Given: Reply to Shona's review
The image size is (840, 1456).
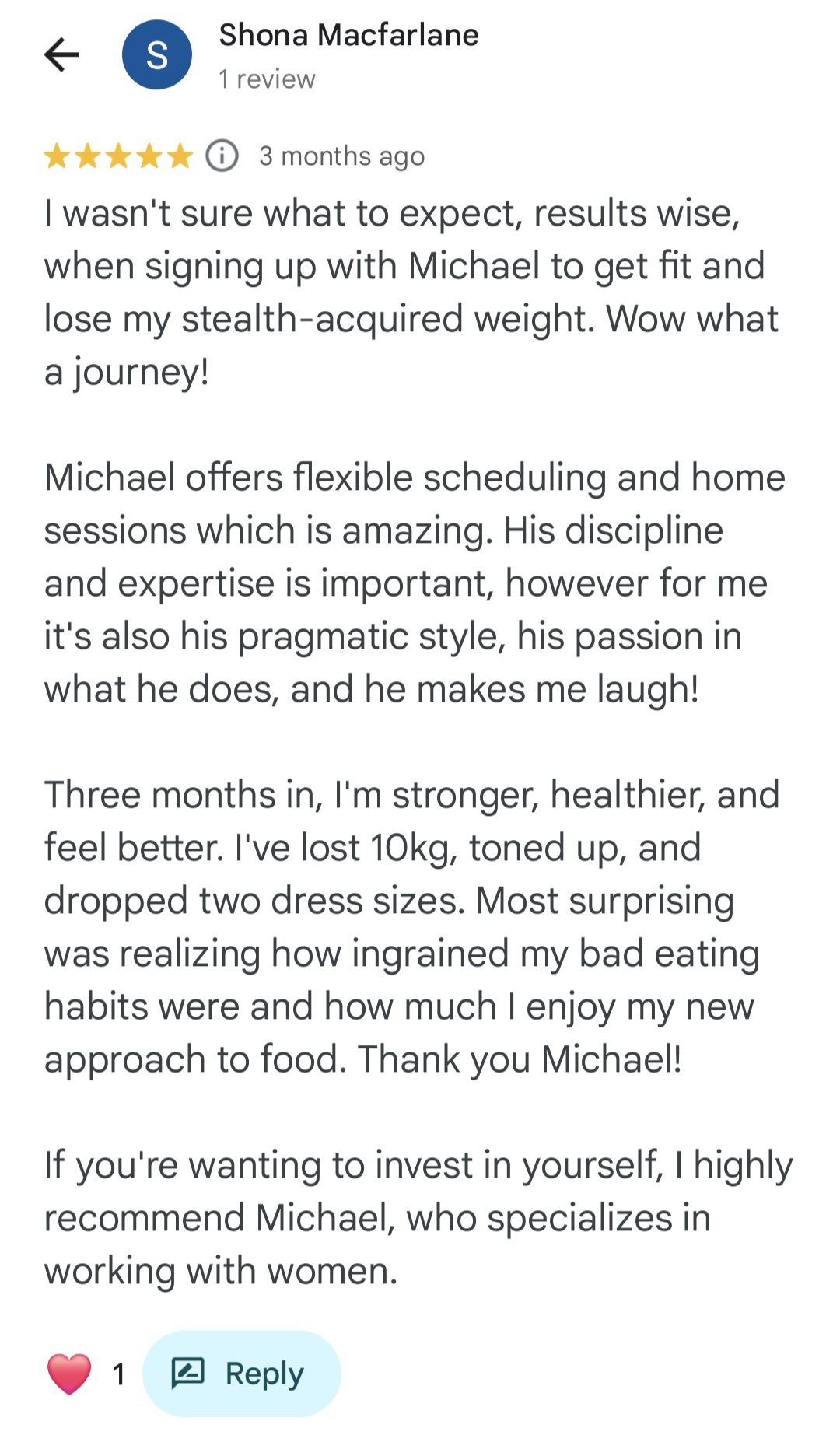Looking at the screenshot, I should 241,1374.
